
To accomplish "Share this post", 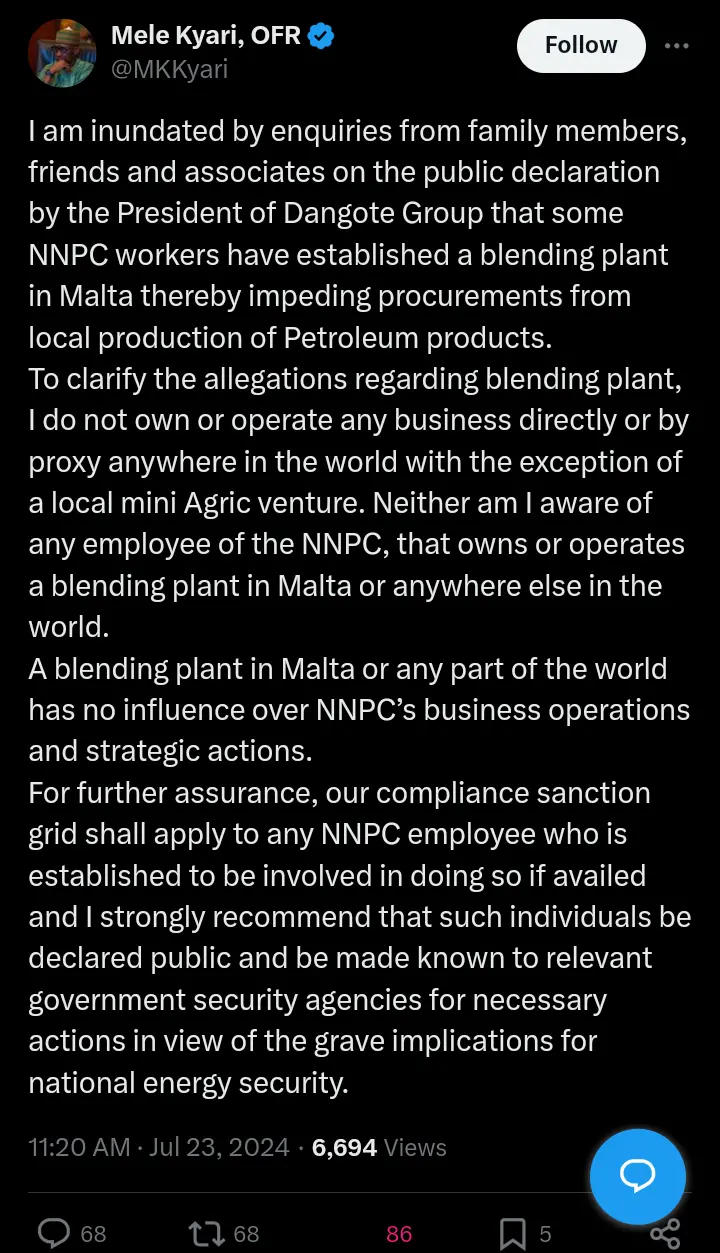I will pyautogui.click(x=665, y=1234).
